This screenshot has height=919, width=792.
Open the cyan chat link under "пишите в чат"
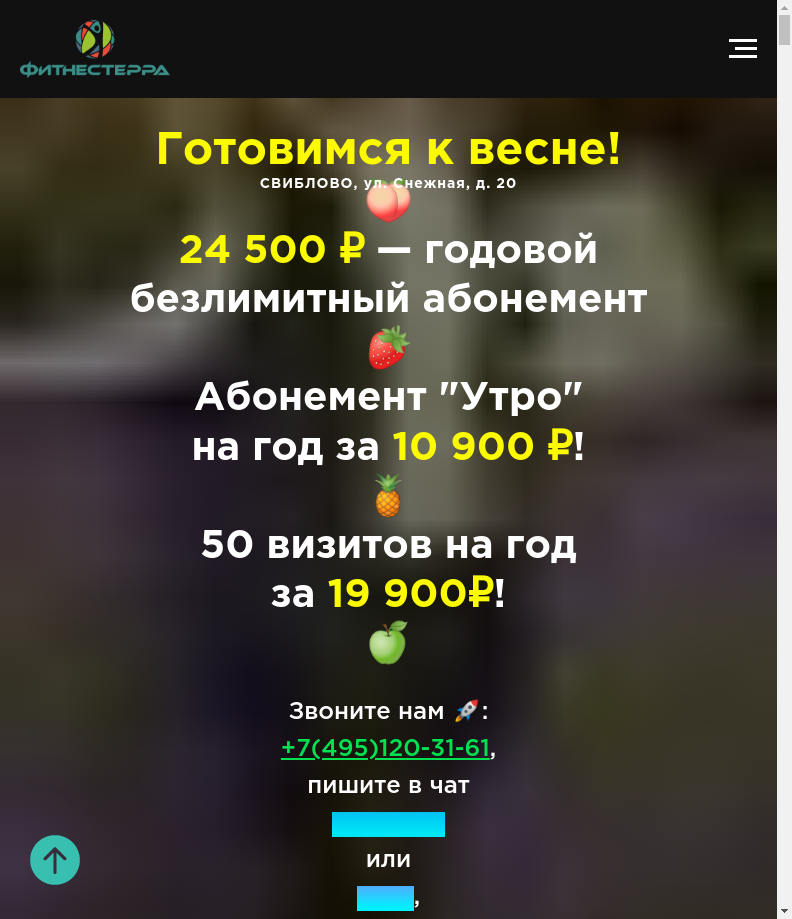click(x=388, y=825)
